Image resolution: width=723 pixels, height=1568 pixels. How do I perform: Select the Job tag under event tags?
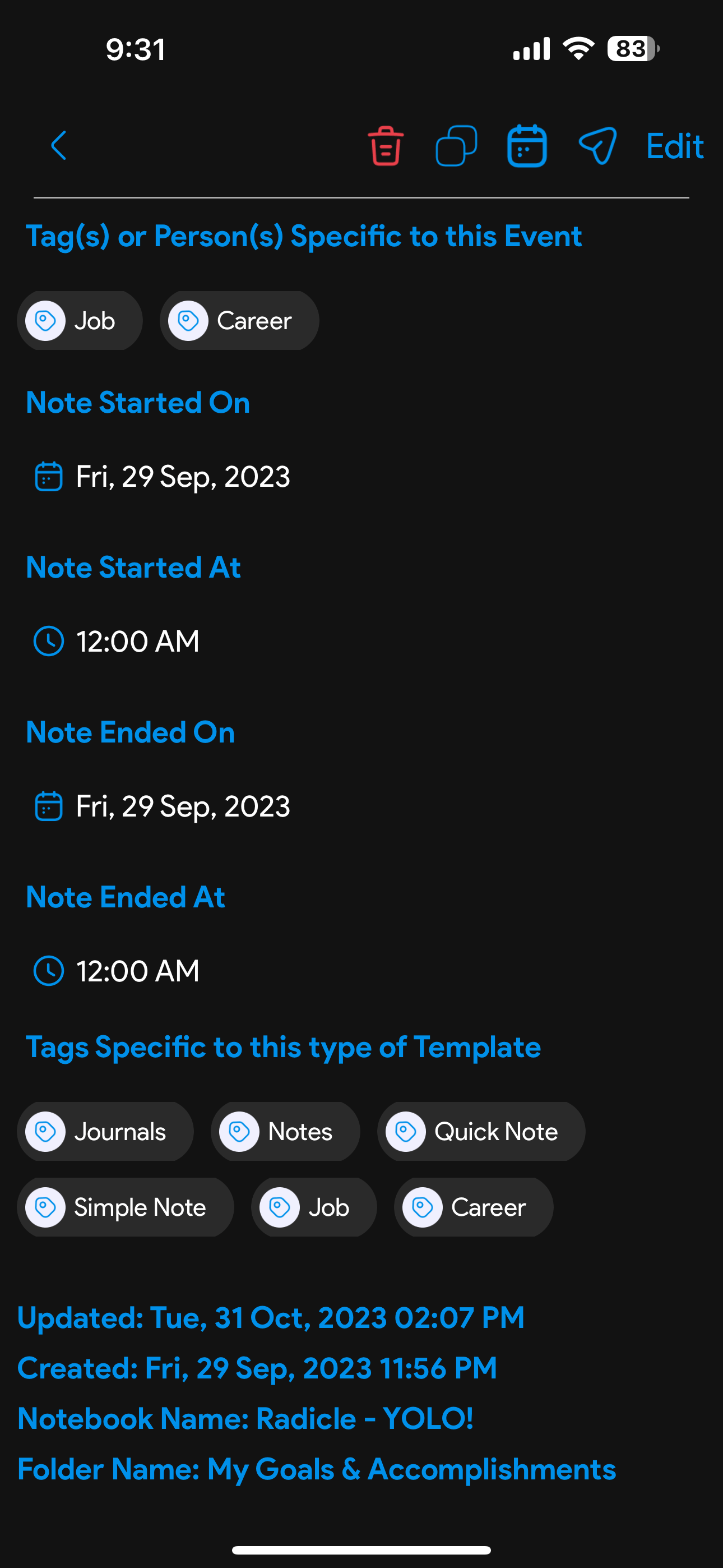80,321
